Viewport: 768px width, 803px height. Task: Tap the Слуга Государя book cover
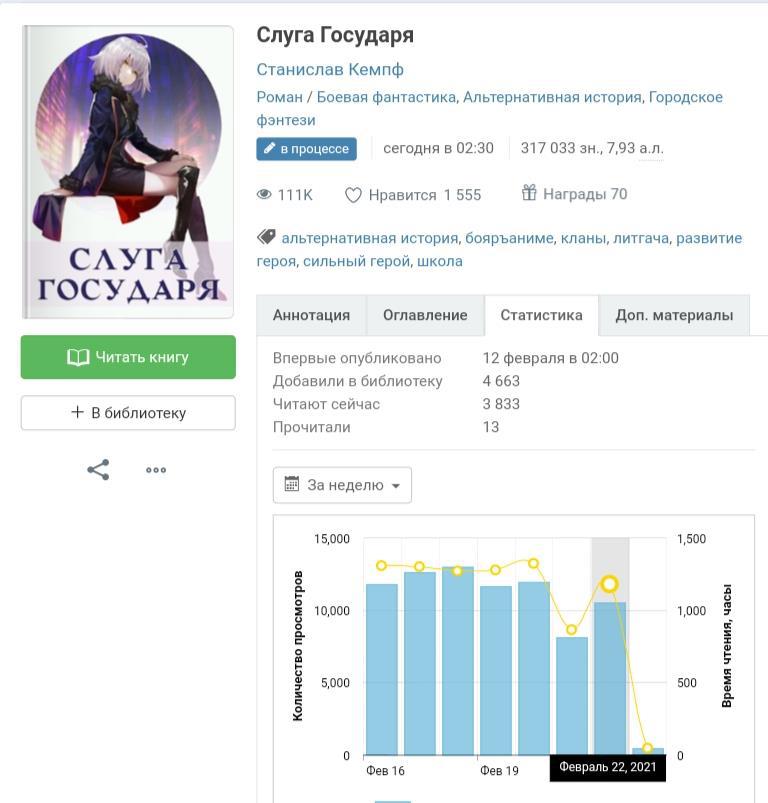[x=128, y=172]
